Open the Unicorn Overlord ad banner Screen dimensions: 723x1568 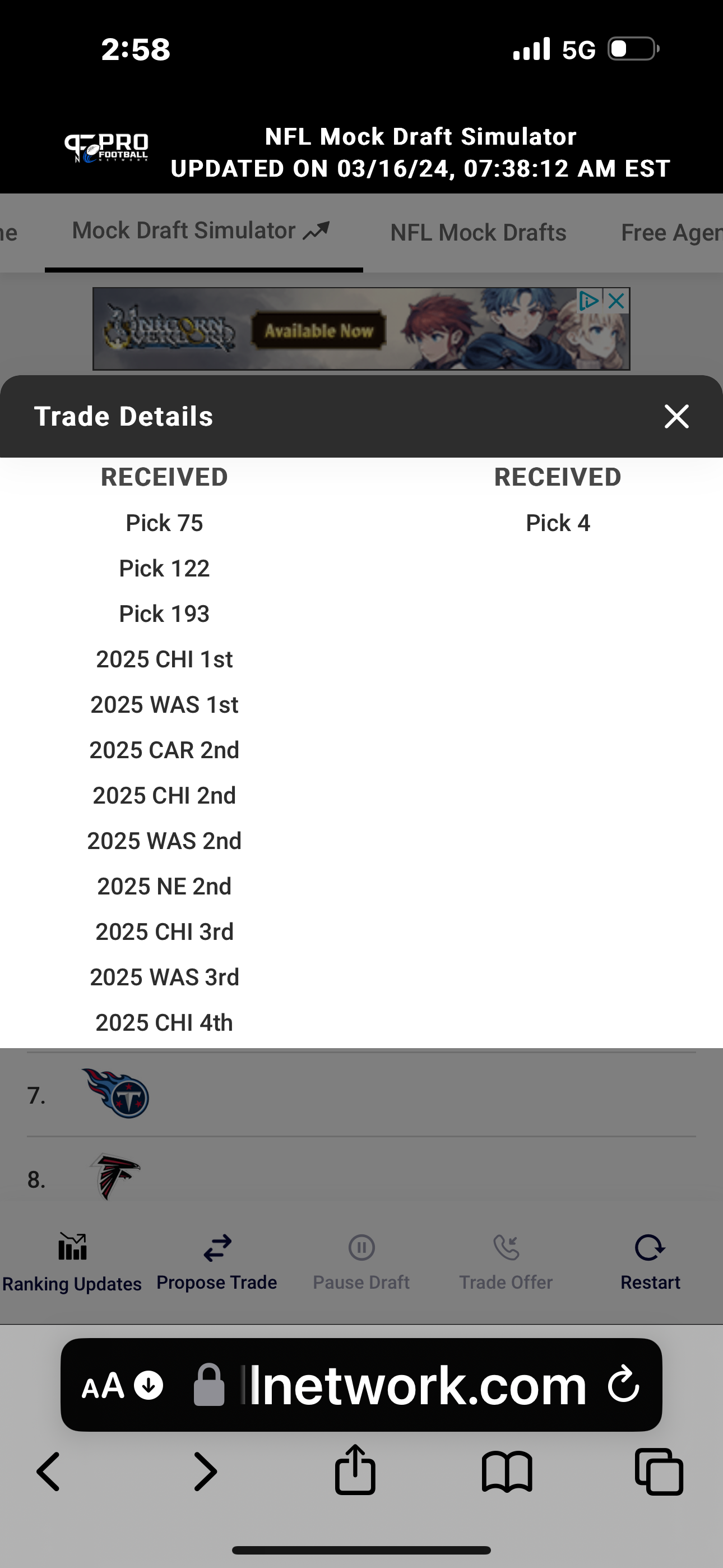(361, 329)
